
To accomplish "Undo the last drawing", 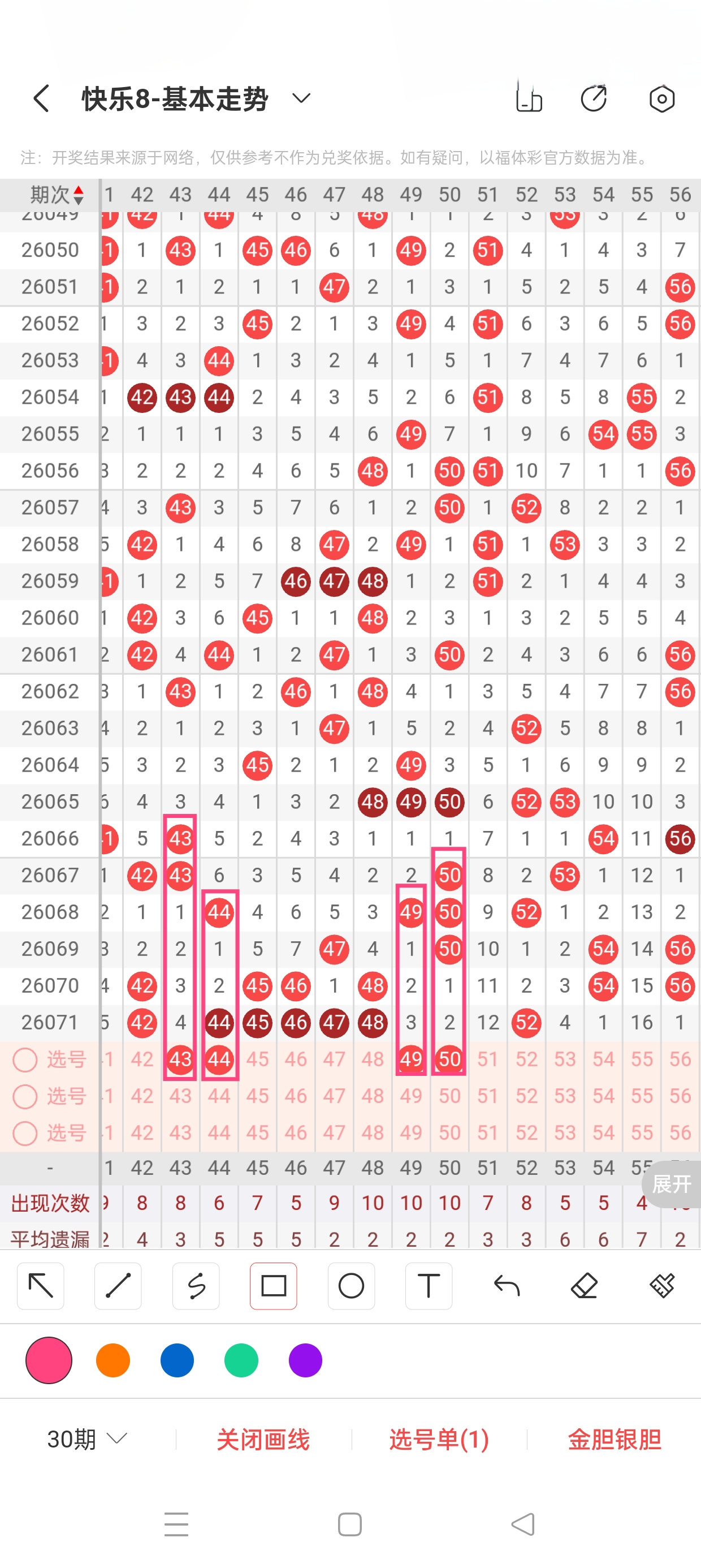I will pos(507,1286).
